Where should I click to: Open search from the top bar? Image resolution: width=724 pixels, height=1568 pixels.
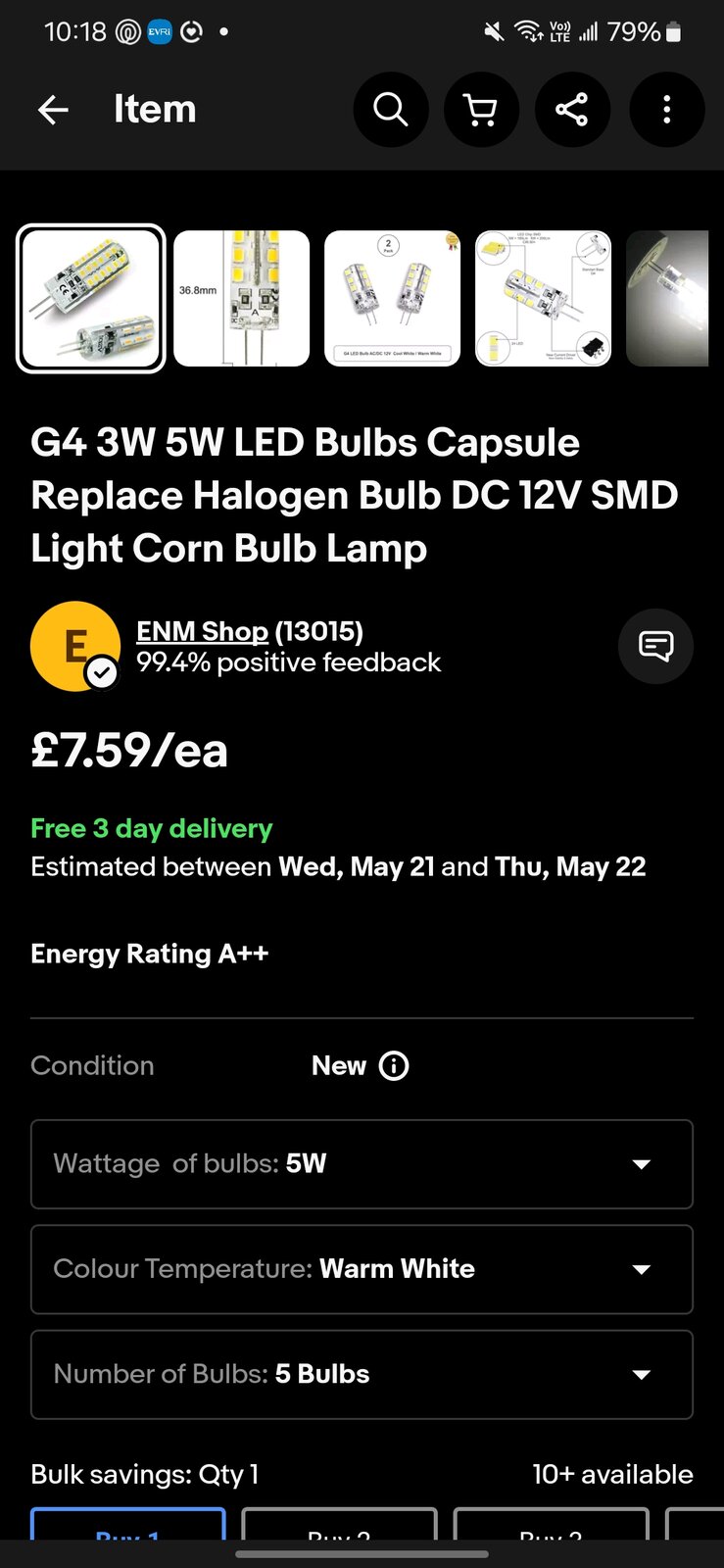coord(390,110)
